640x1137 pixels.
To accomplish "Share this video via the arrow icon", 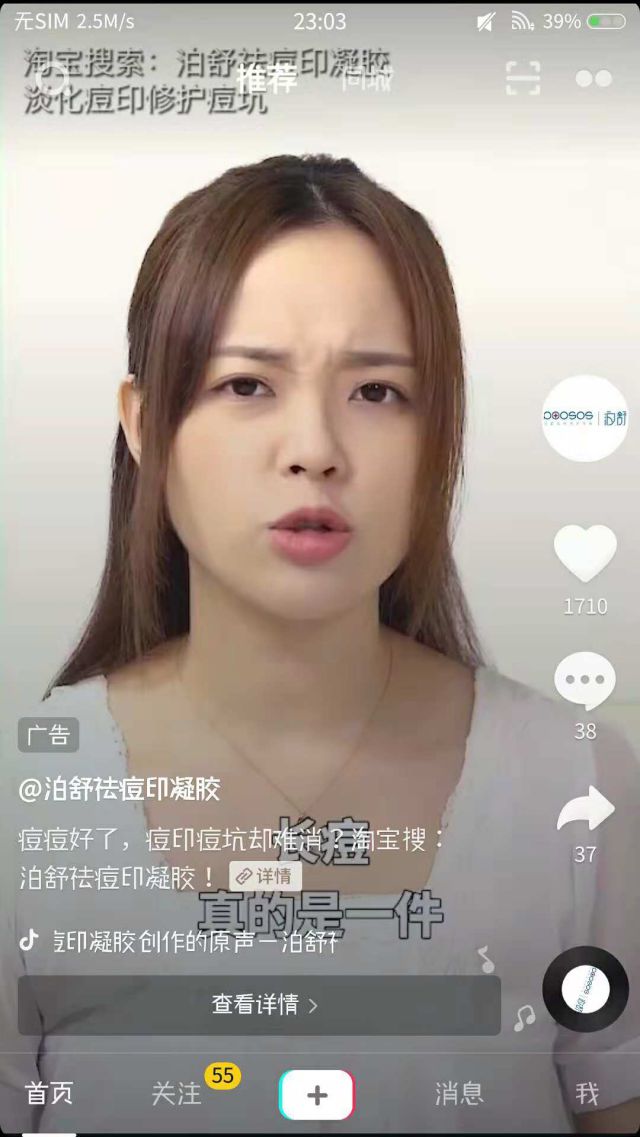I will (585, 809).
